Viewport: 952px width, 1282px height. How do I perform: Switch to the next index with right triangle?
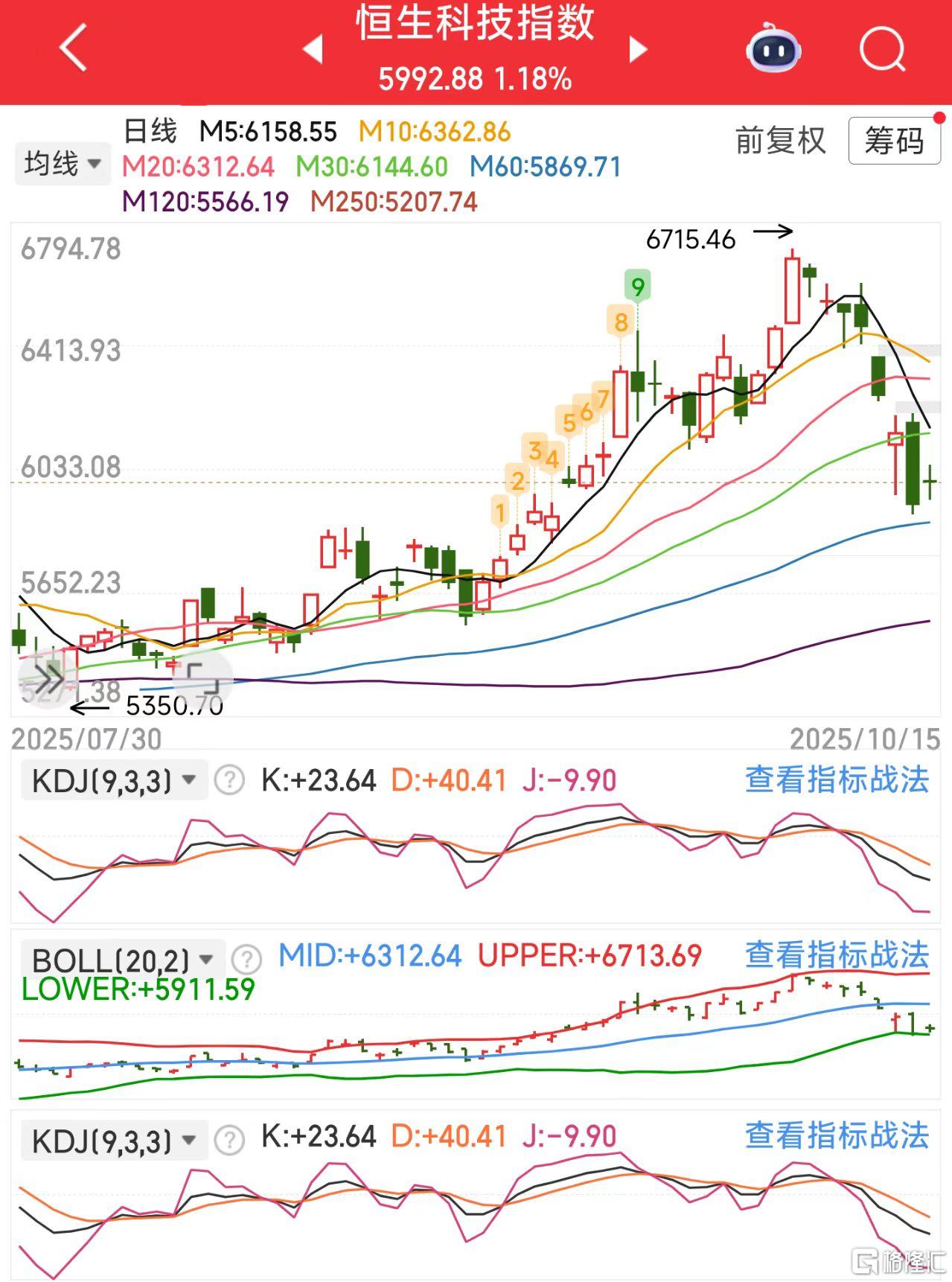[637, 49]
